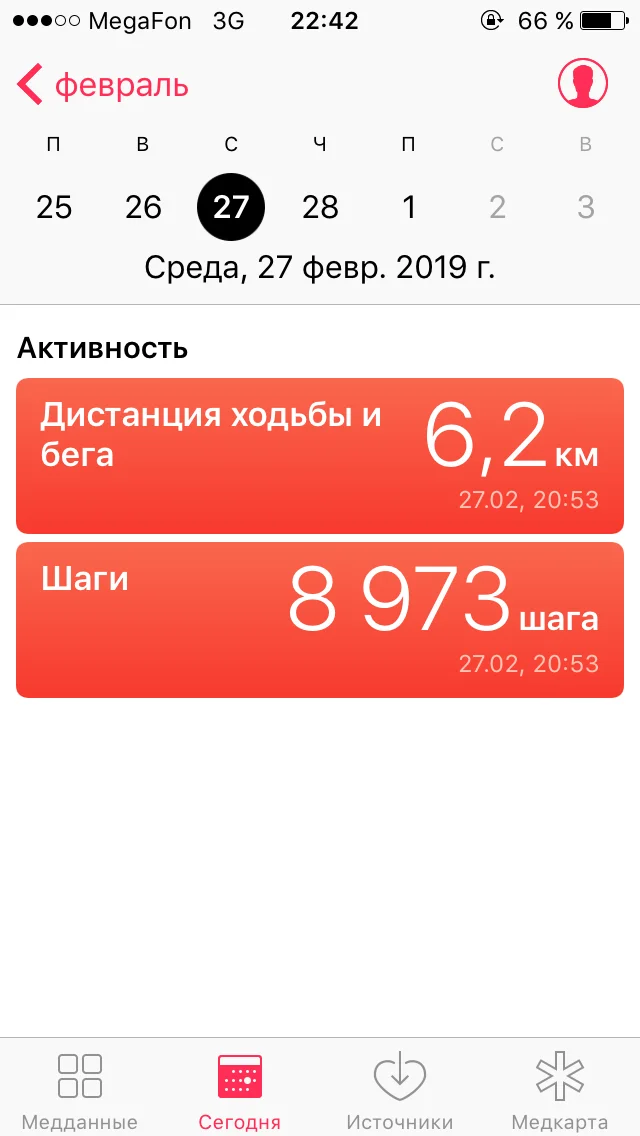Image resolution: width=640 pixels, height=1136 pixels.
Task: Select day 25 in the week strip
Action: [x=54, y=207]
